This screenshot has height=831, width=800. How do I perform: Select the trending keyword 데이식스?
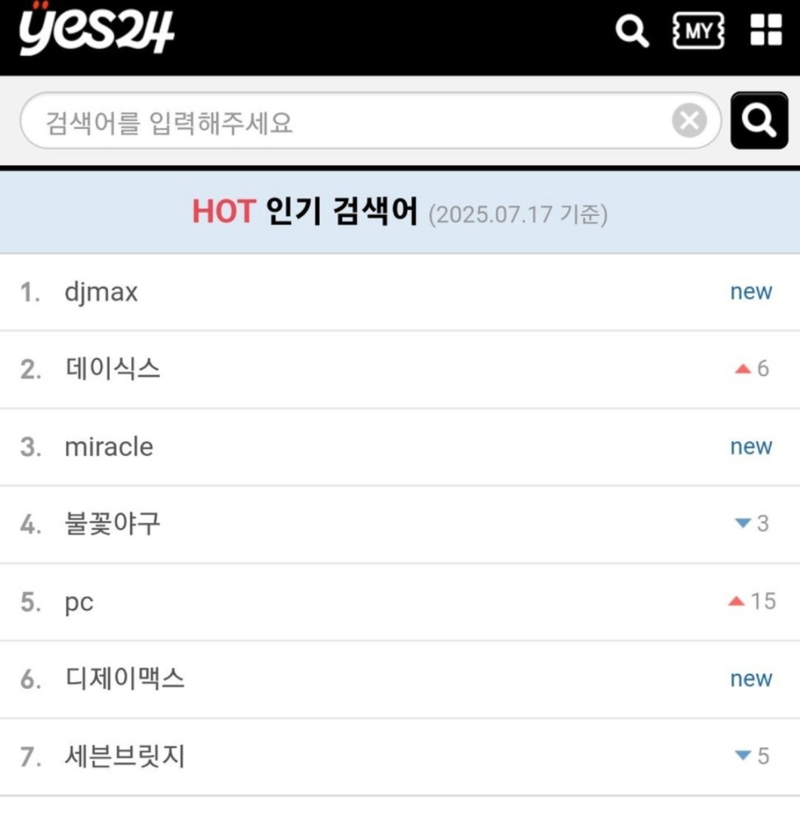click(x=112, y=370)
